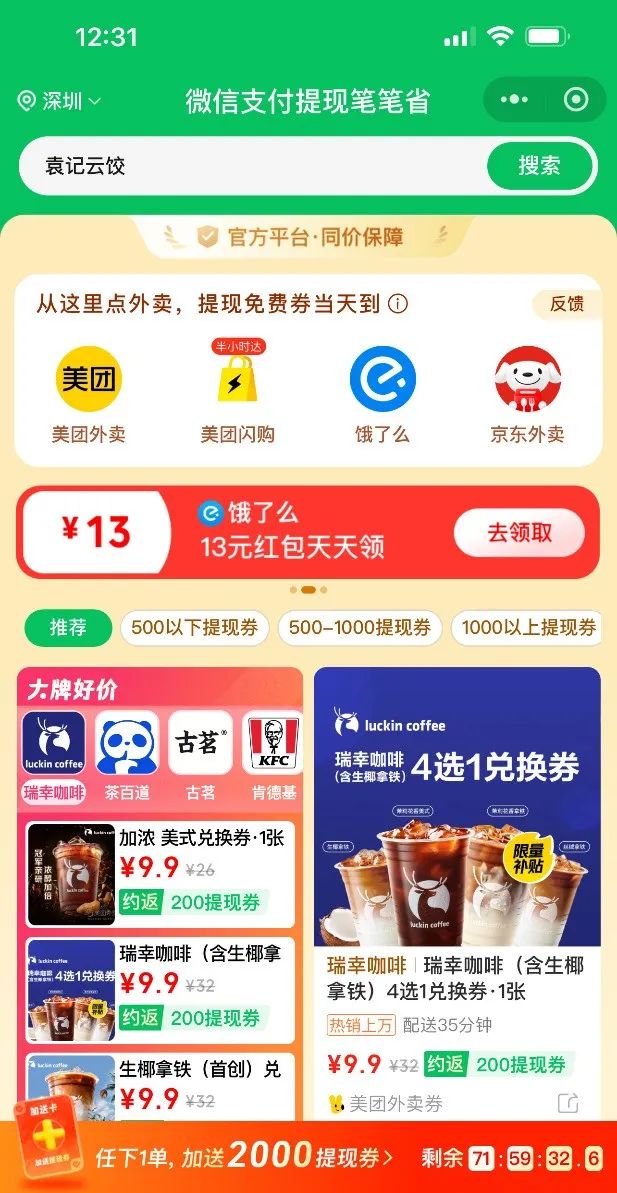617x1193 pixels.
Task: Share the 瑞幸咖啡 4选1兑换券 card
Action: coord(568,1104)
